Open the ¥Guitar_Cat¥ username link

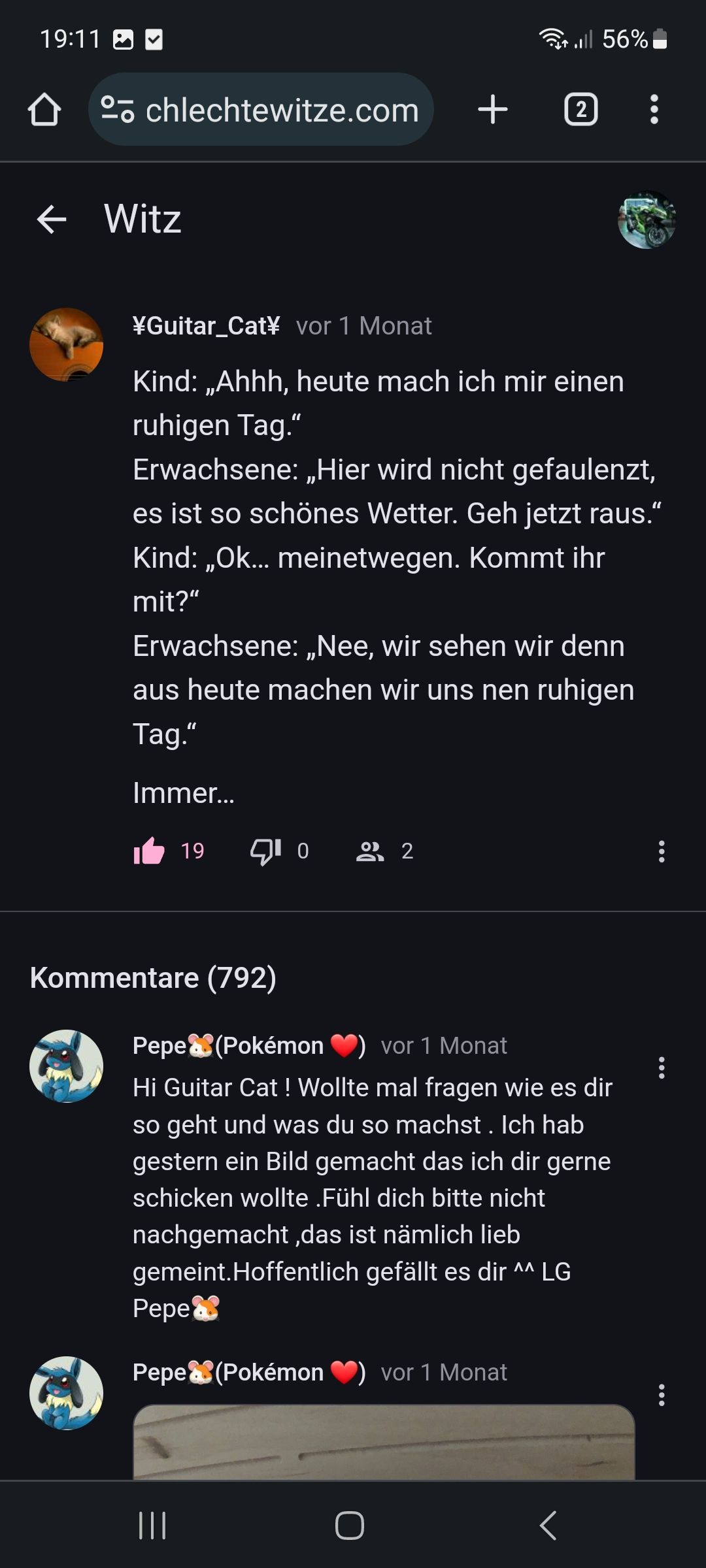206,325
